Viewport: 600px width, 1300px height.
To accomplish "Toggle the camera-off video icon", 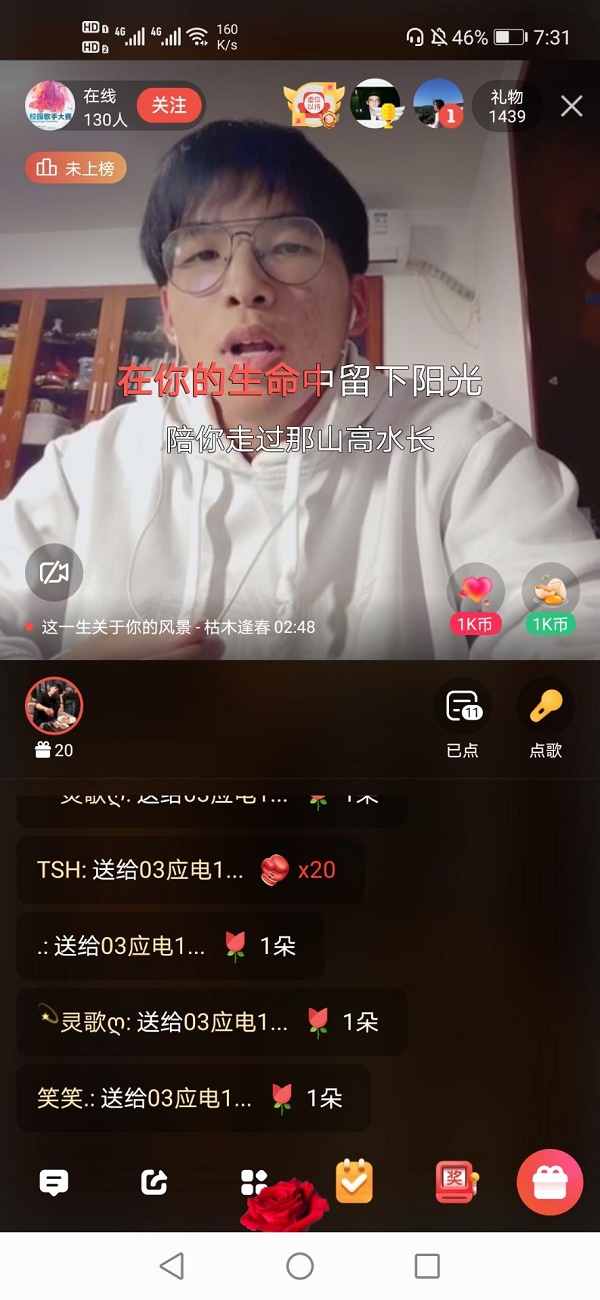I will point(54,572).
